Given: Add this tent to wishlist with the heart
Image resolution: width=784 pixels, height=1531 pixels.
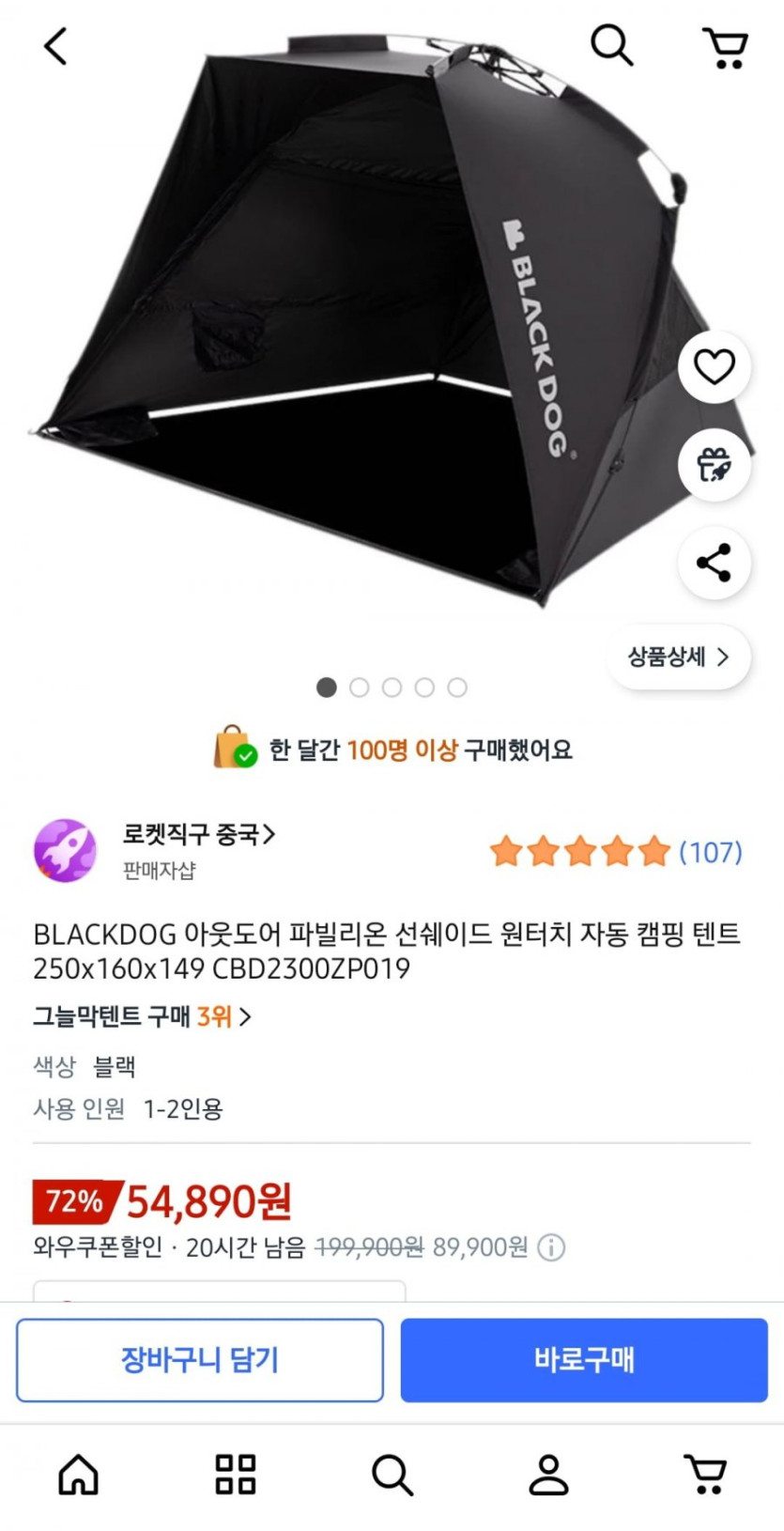Looking at the screenshot, I should (714, 366).
